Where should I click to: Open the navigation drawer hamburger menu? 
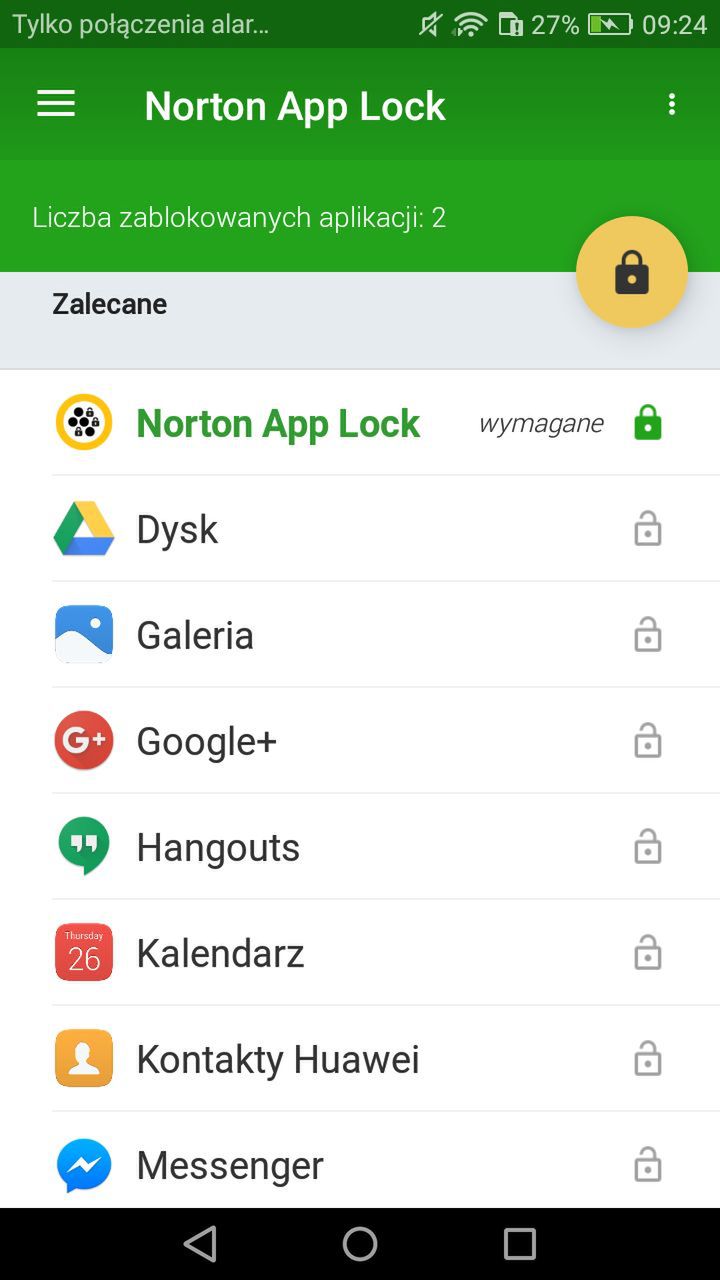pos(55,104)
